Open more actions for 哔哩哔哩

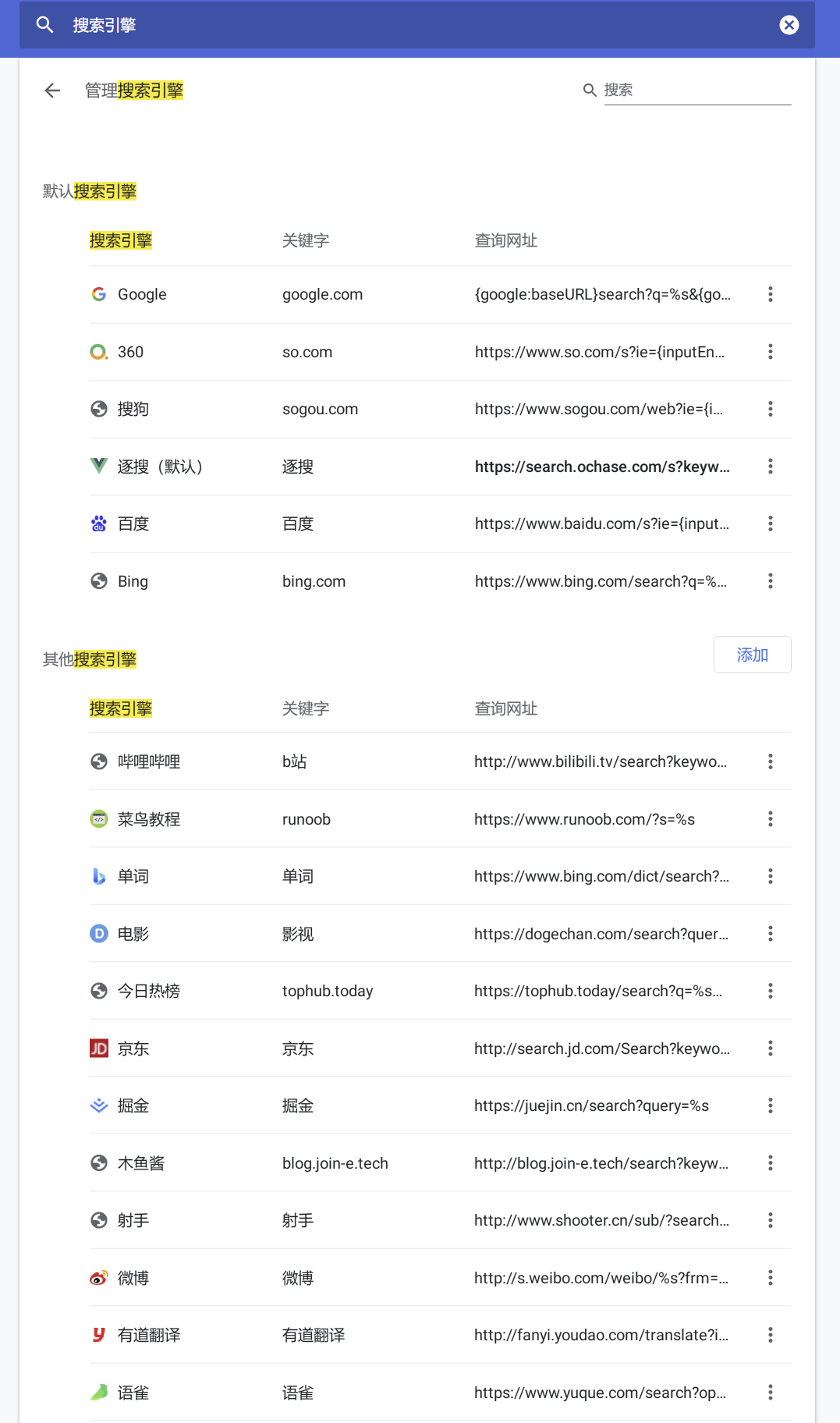[771, 761]
